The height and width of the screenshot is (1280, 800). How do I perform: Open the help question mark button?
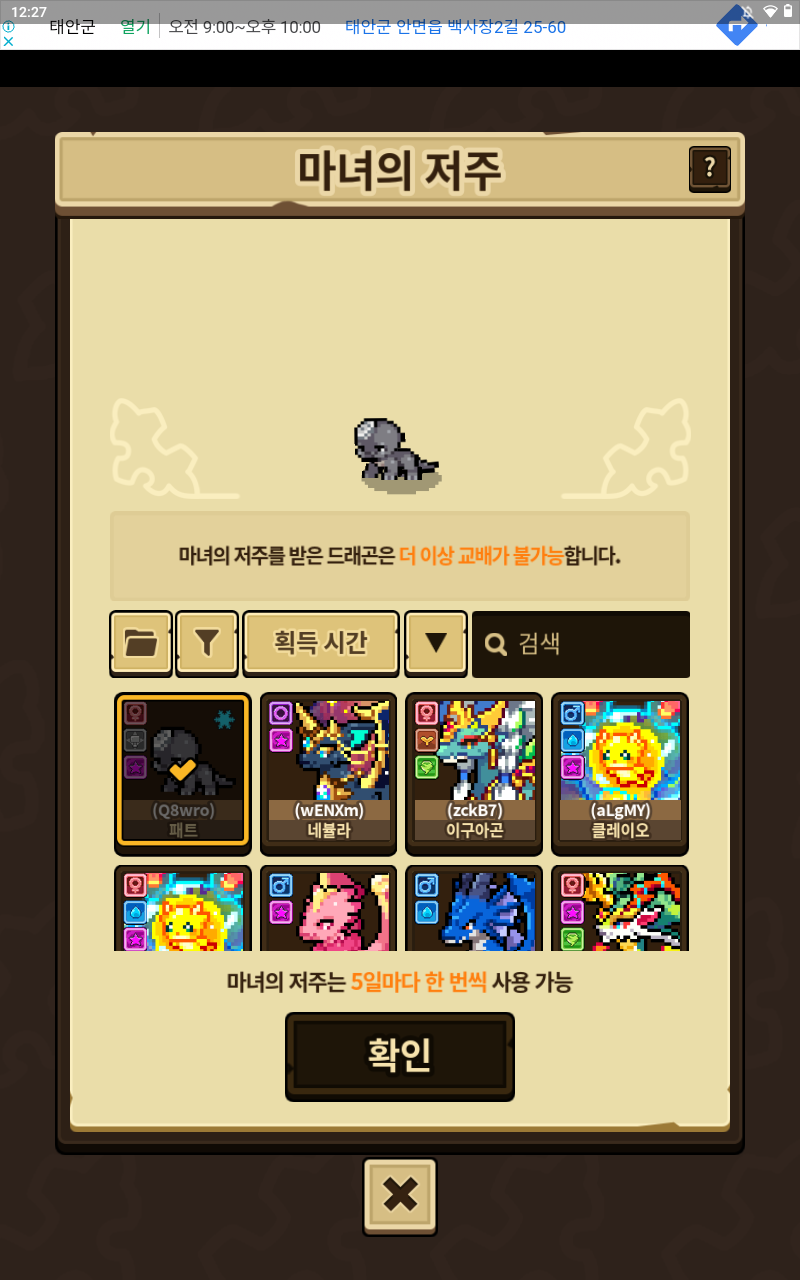tap(710, 168)
